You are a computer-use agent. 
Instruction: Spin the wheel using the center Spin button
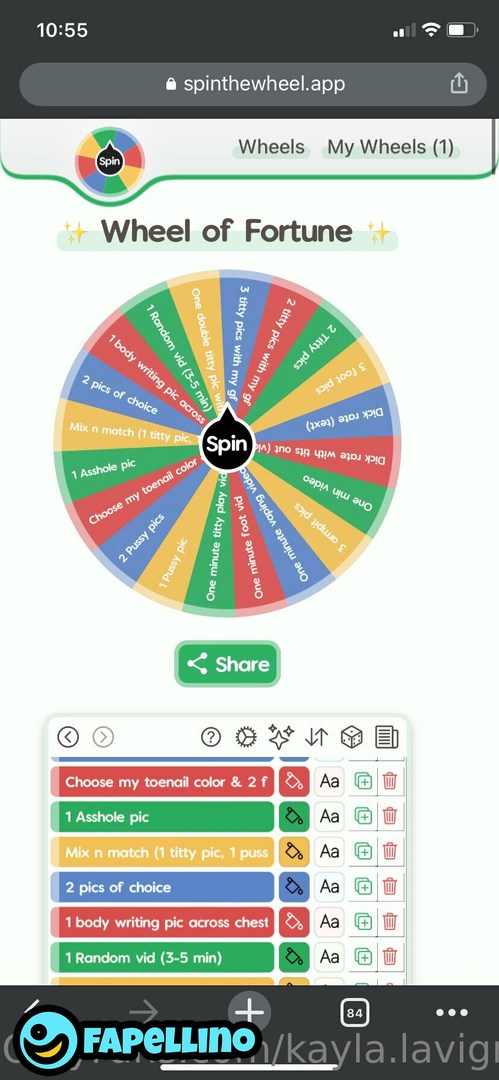(x=227, y=444)
